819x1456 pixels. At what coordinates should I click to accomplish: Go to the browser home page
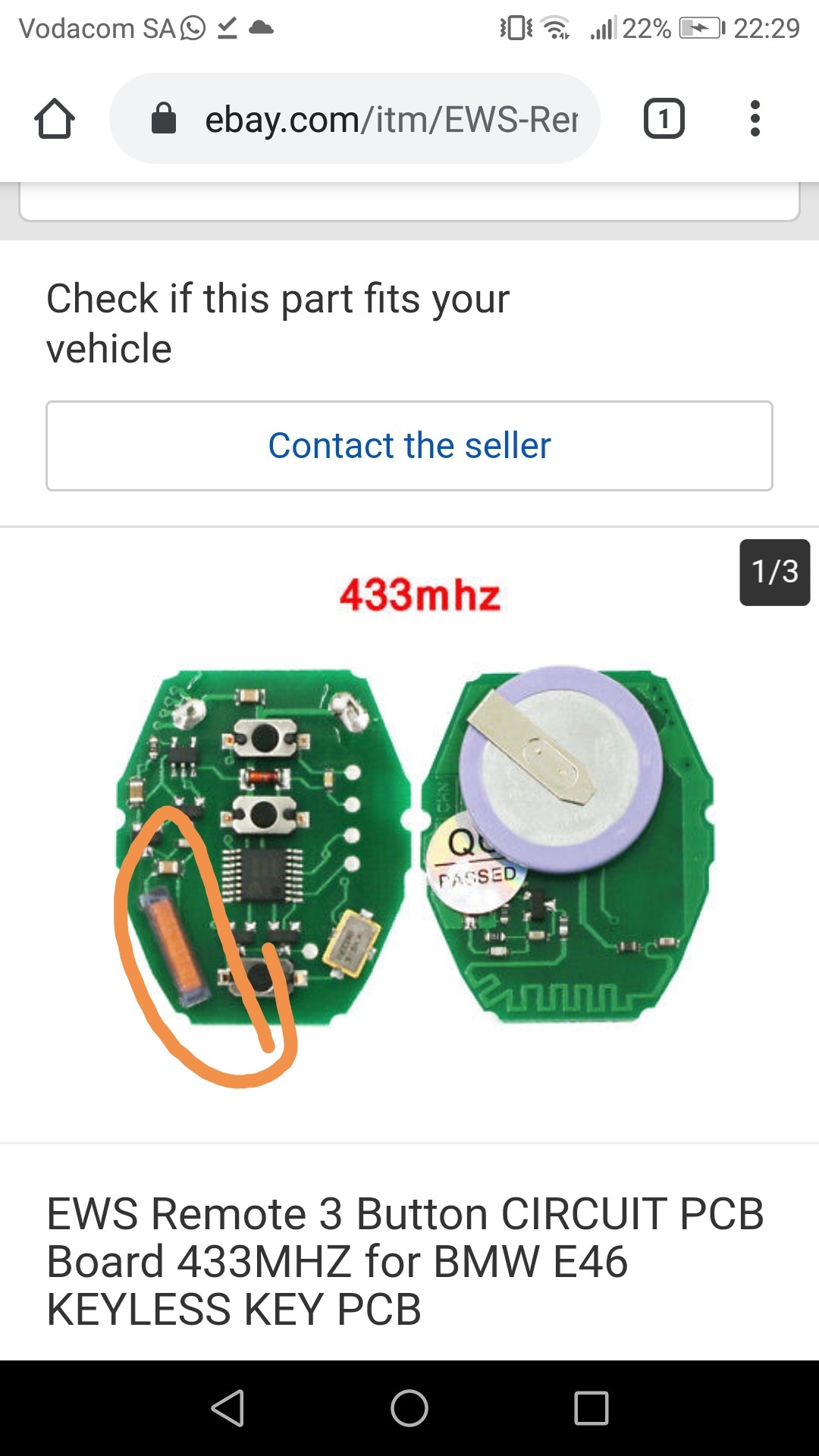point(55,119)
